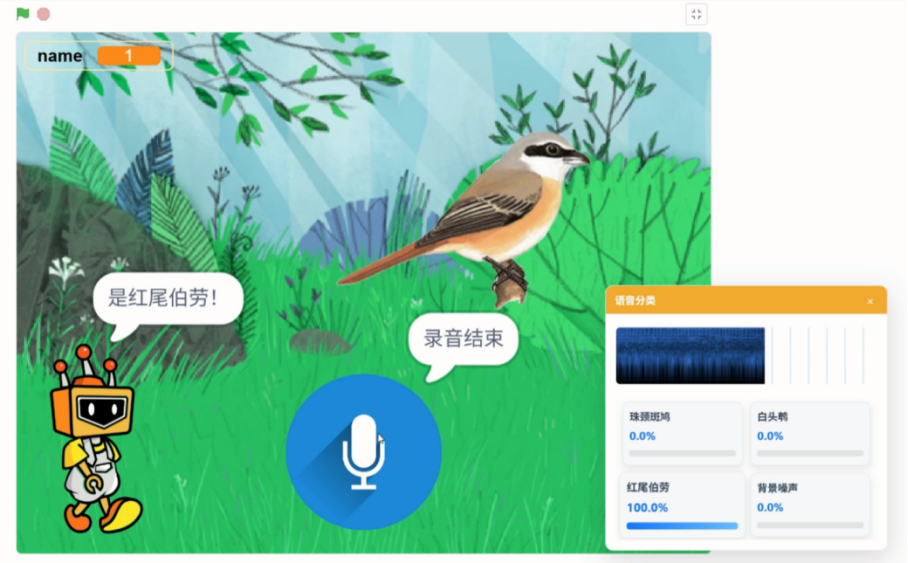Stop the project with the red button

click(43, 14)
